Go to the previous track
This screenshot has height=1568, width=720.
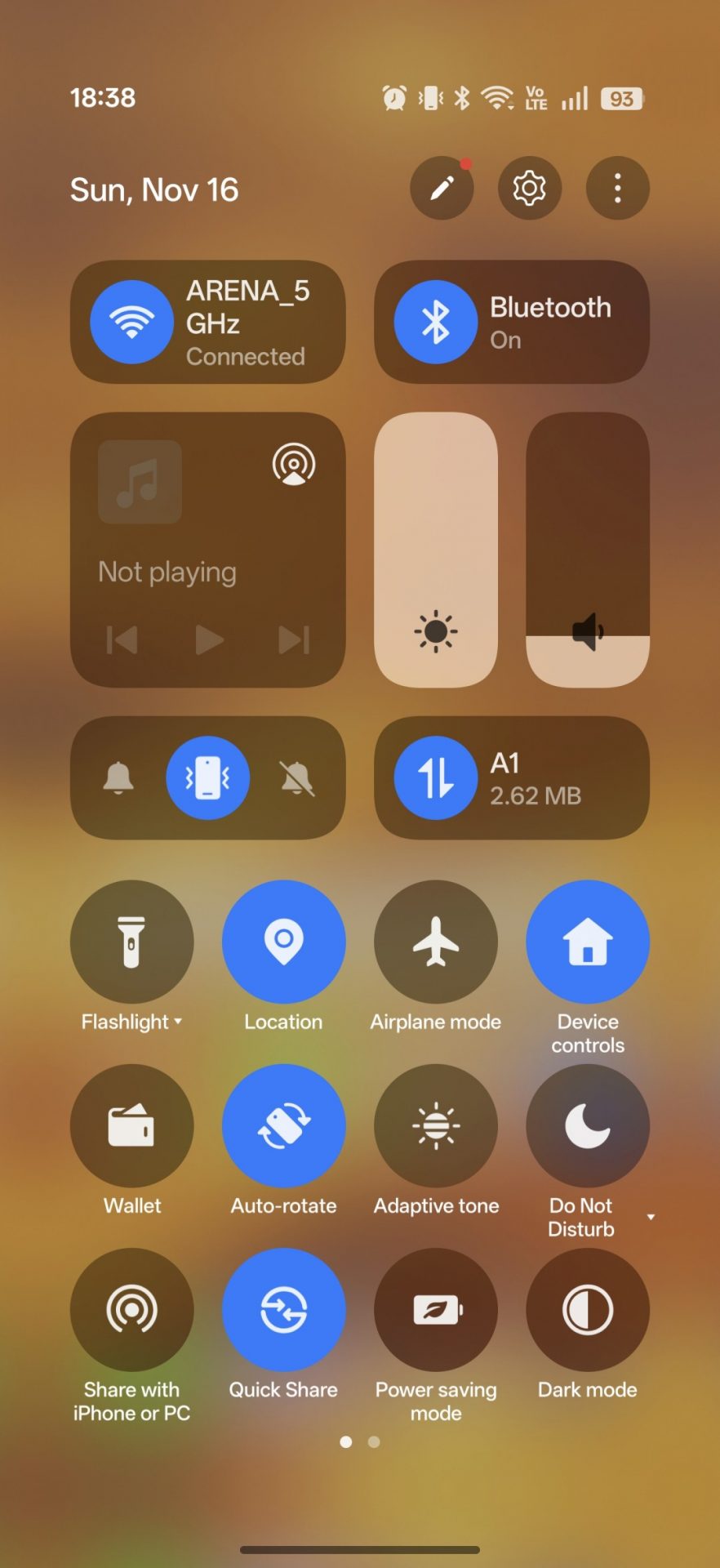click(122, 639)
